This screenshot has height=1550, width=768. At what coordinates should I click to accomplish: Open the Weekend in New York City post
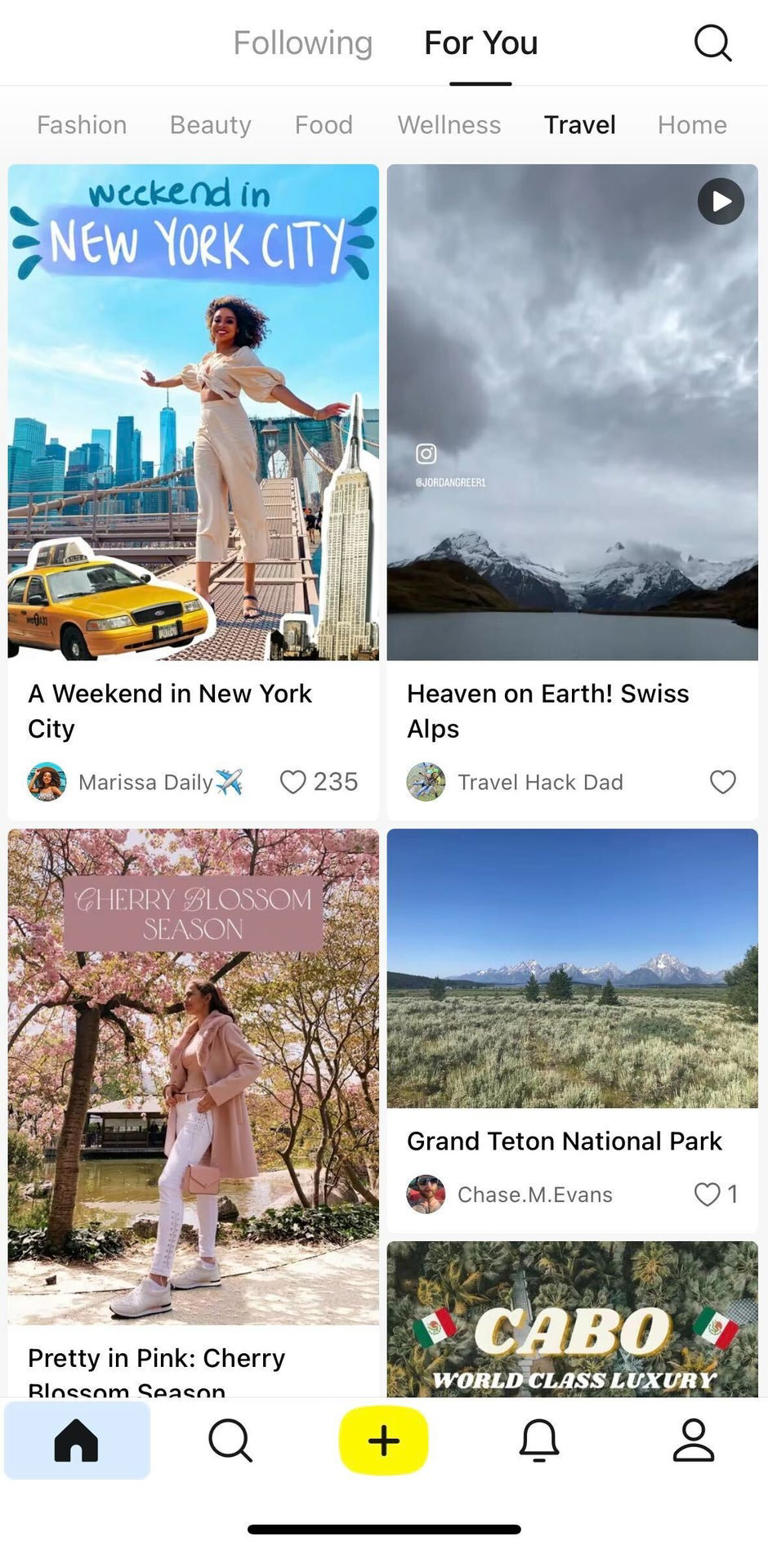193,412
